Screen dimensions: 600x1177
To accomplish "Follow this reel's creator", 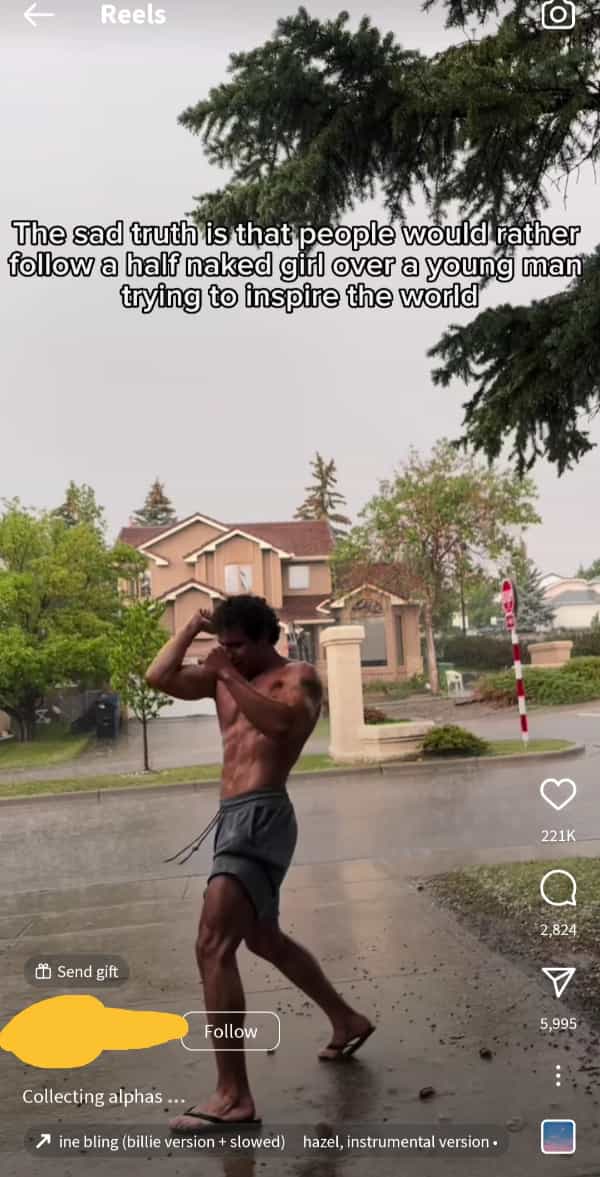I will [230, 1031].
